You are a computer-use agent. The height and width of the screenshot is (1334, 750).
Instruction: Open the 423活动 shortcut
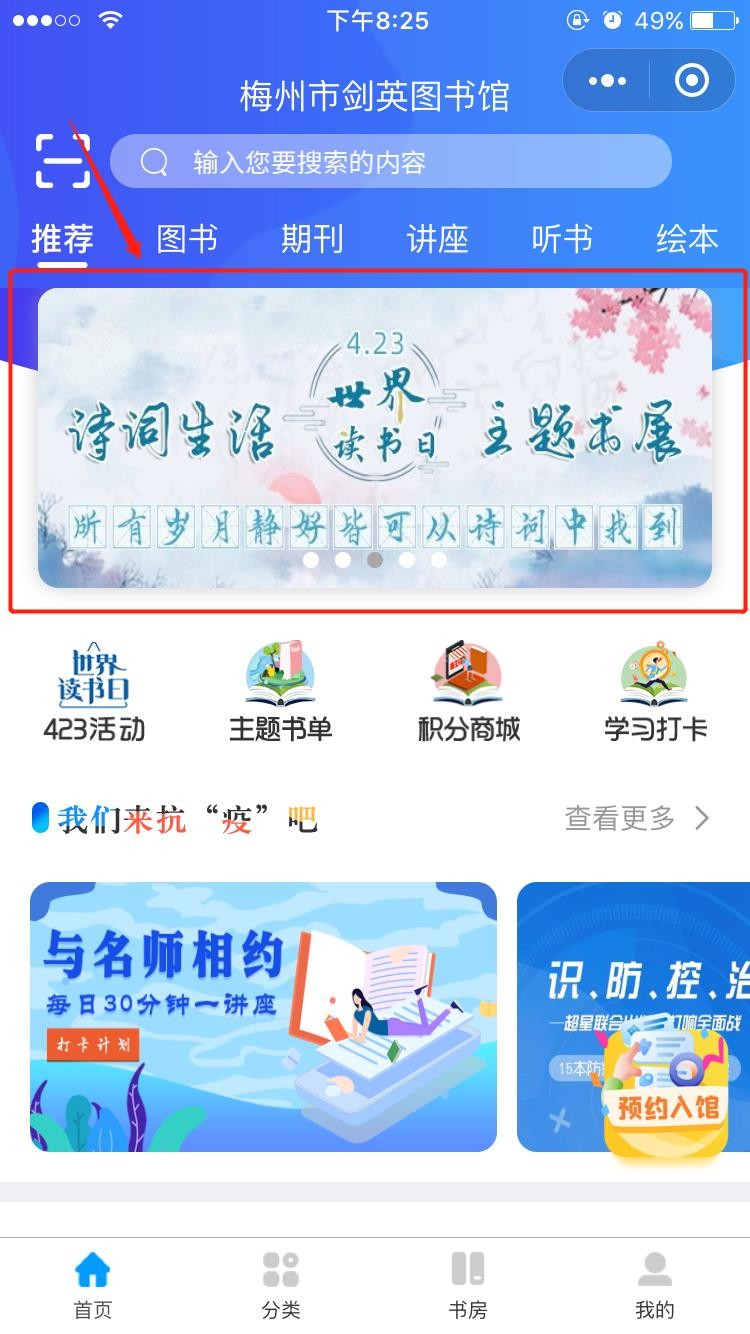click(94, 692)
